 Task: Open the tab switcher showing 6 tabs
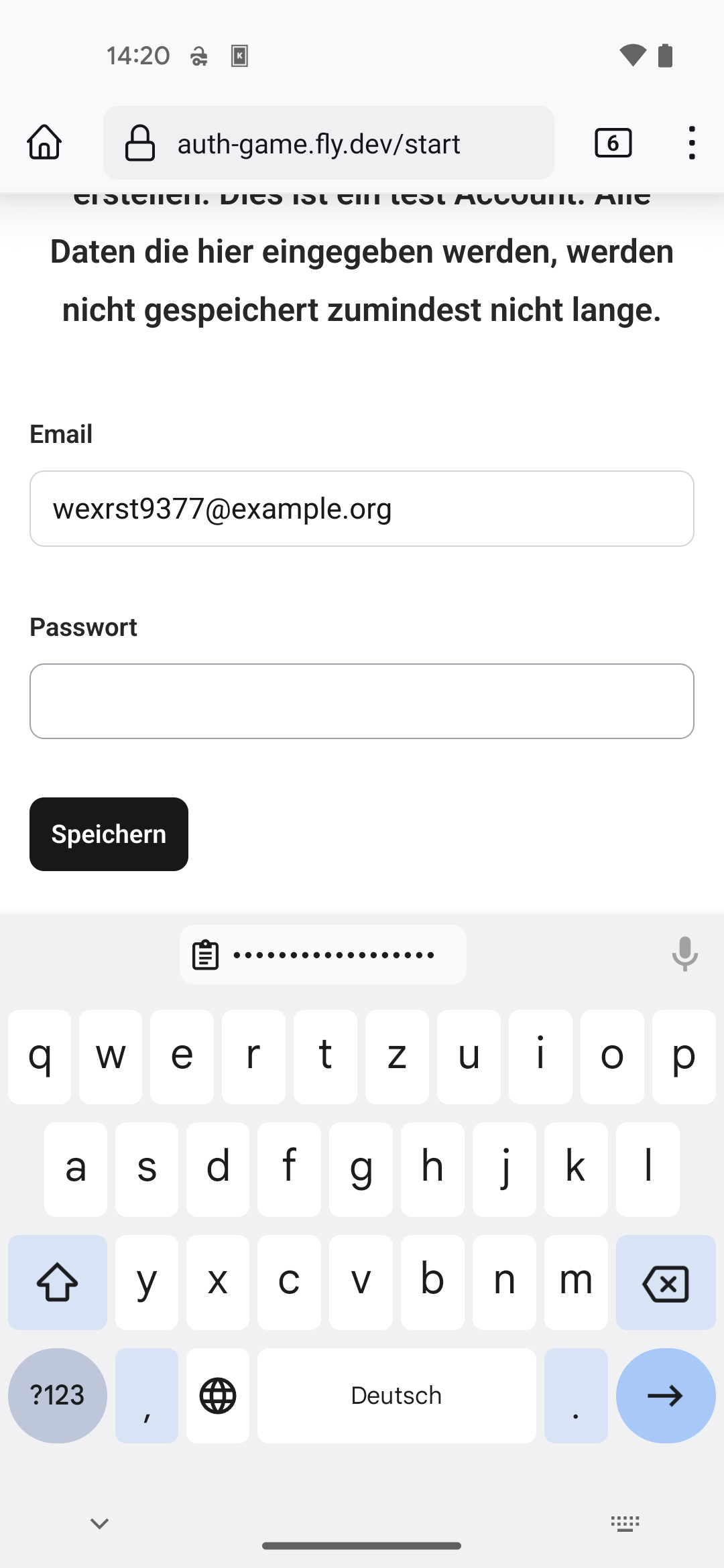pos(613,143)
